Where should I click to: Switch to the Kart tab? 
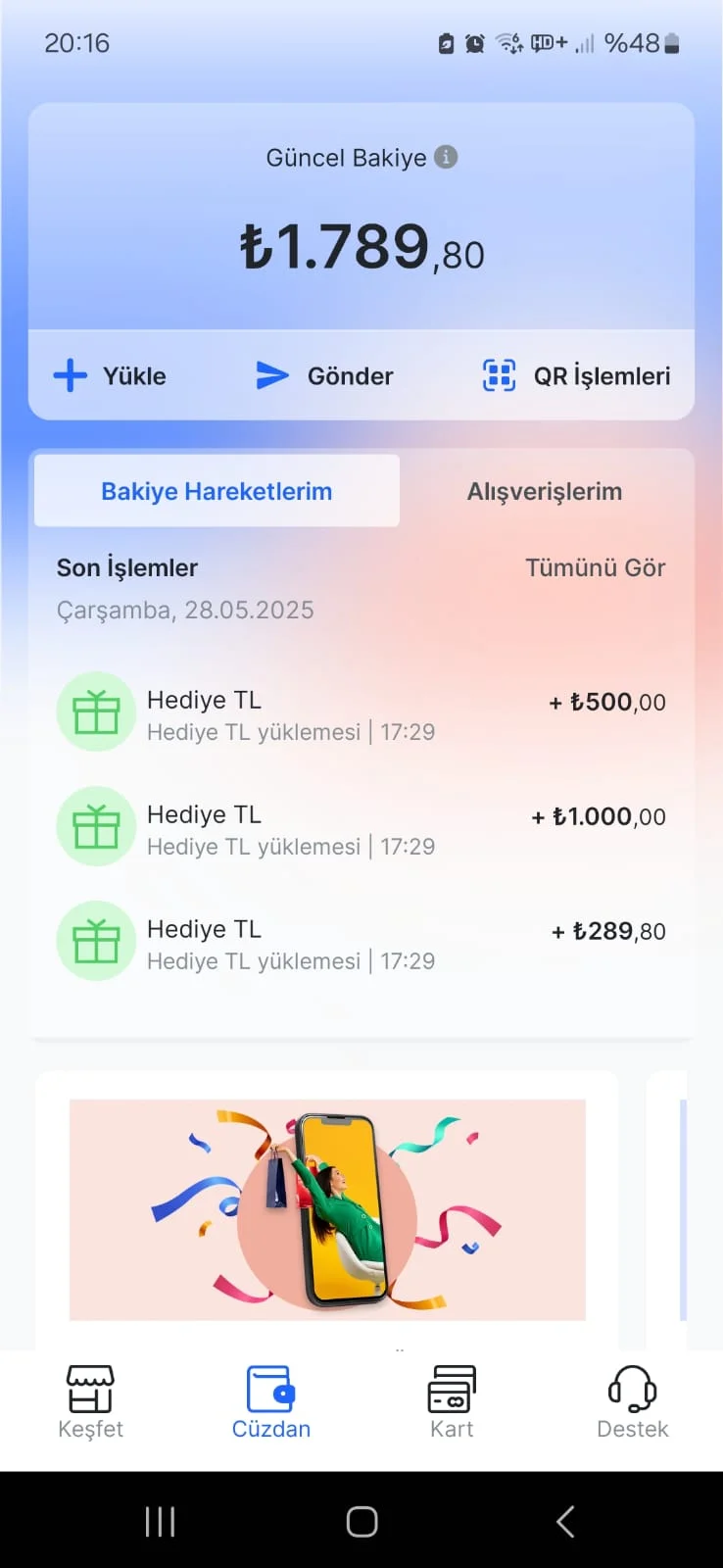(x=452, y=1402)
